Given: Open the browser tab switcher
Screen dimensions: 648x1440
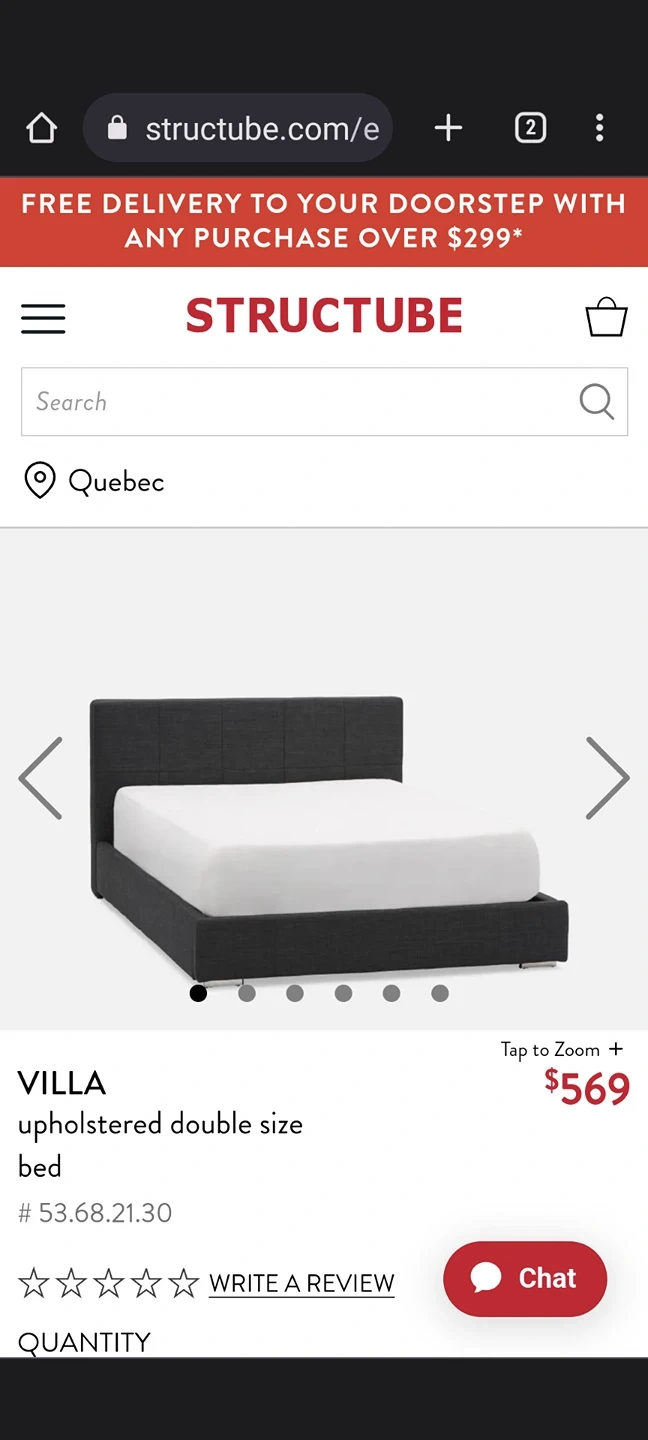Looking at the screenshot, I should [x=530, y=128].
